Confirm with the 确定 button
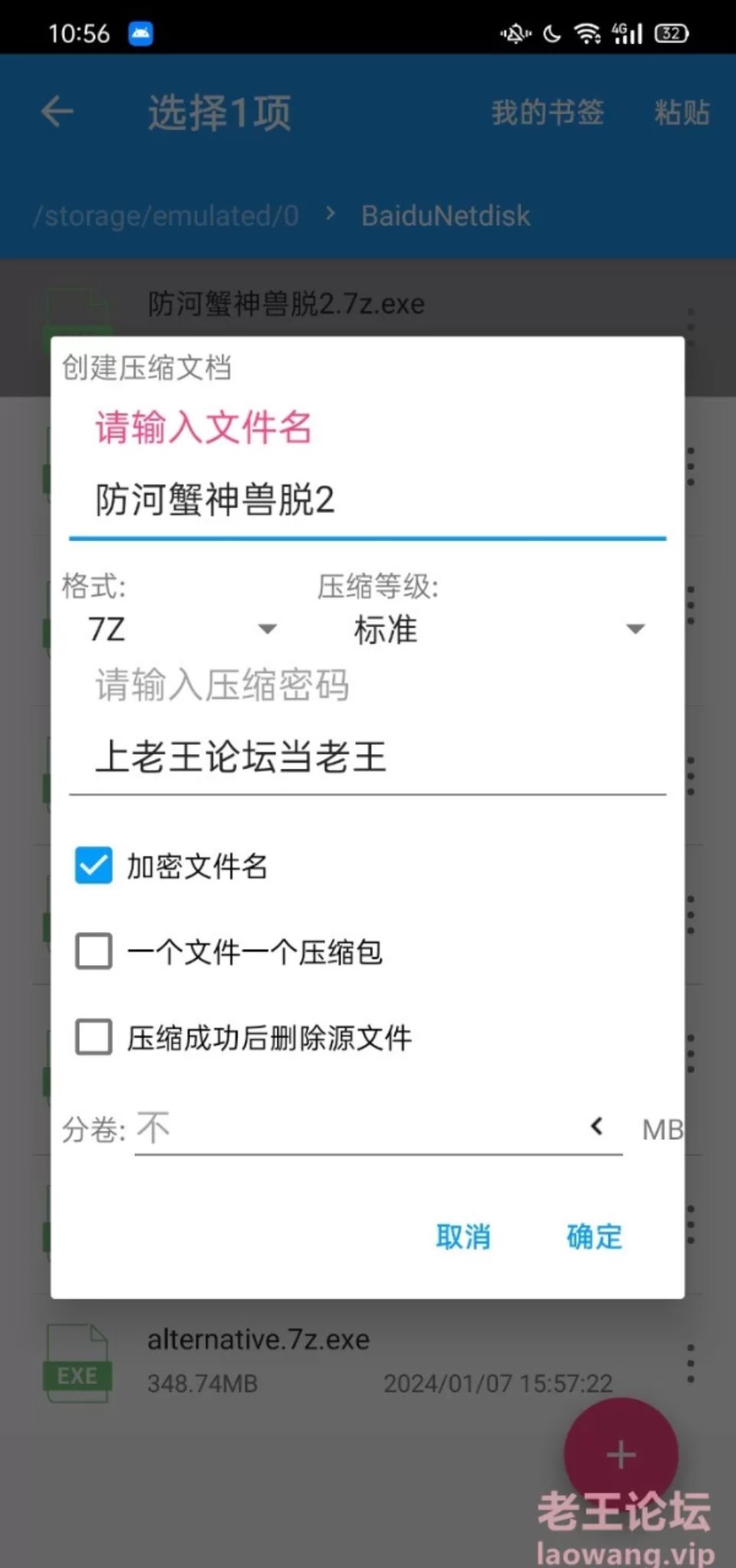The width and height of the screenshot is (736, 1568). pyautogui.click(x=594, y=1237)
